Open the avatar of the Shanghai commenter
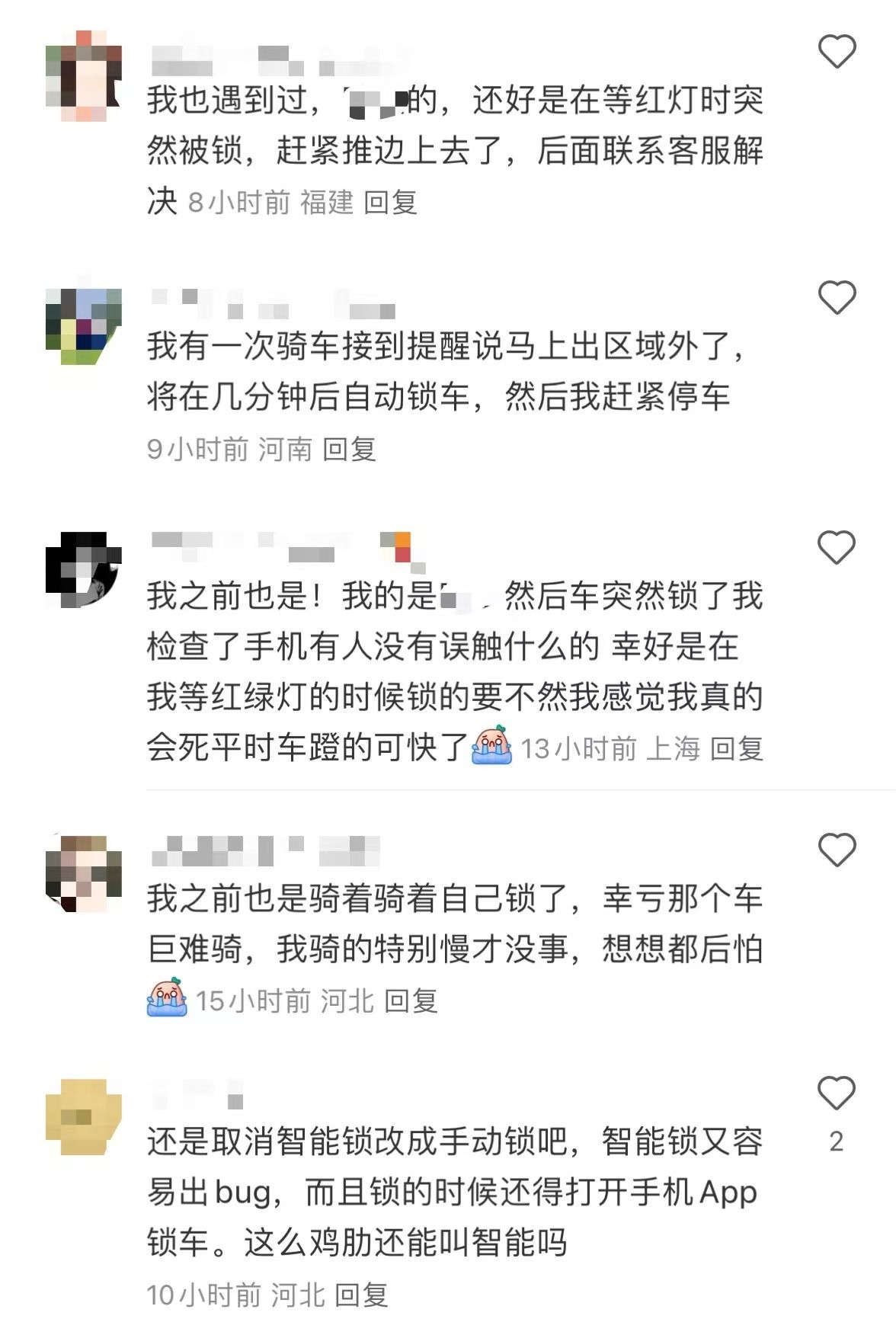 click(84, 570)
